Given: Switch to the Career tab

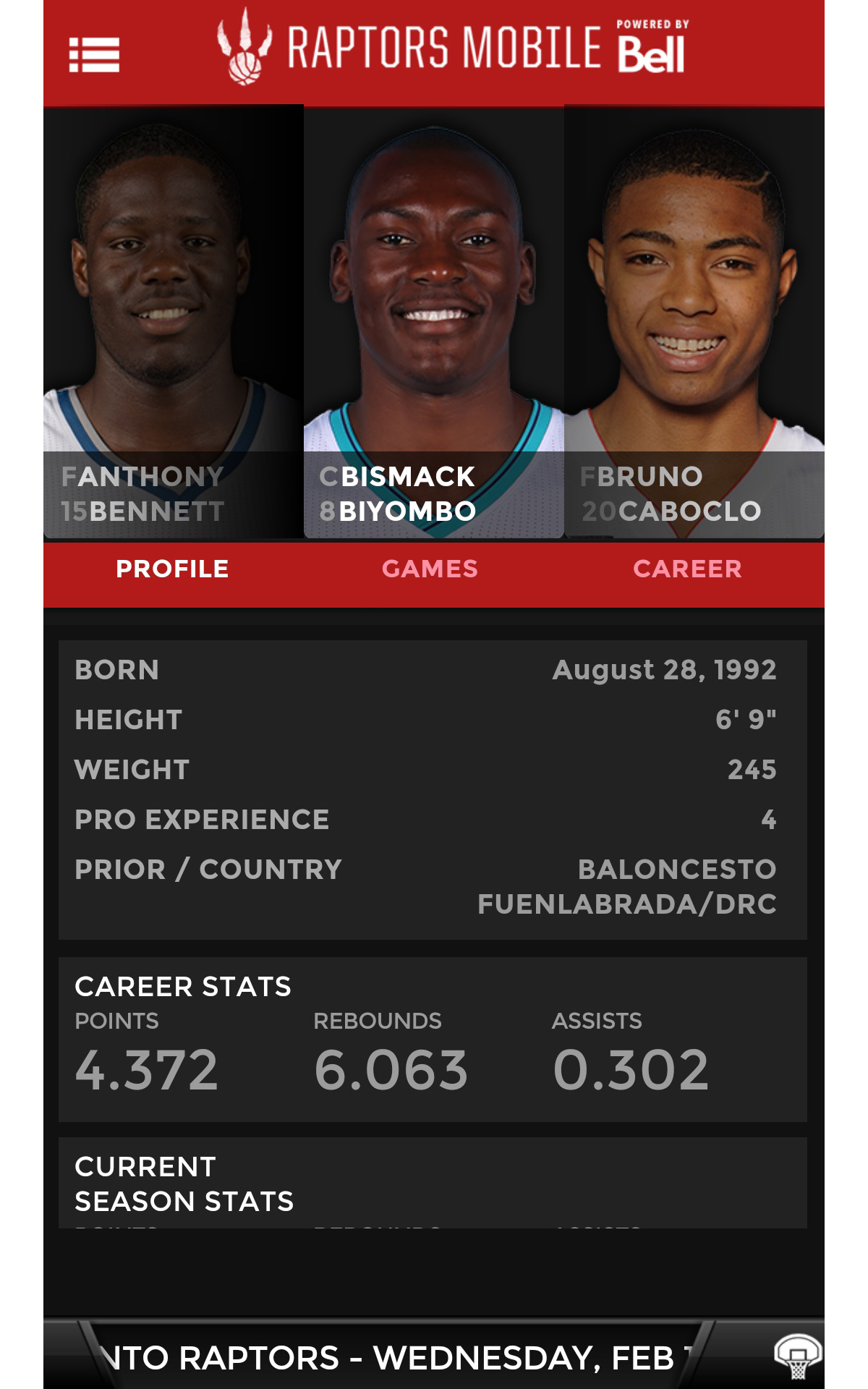Looking at the screenshot, I should 687,569.
